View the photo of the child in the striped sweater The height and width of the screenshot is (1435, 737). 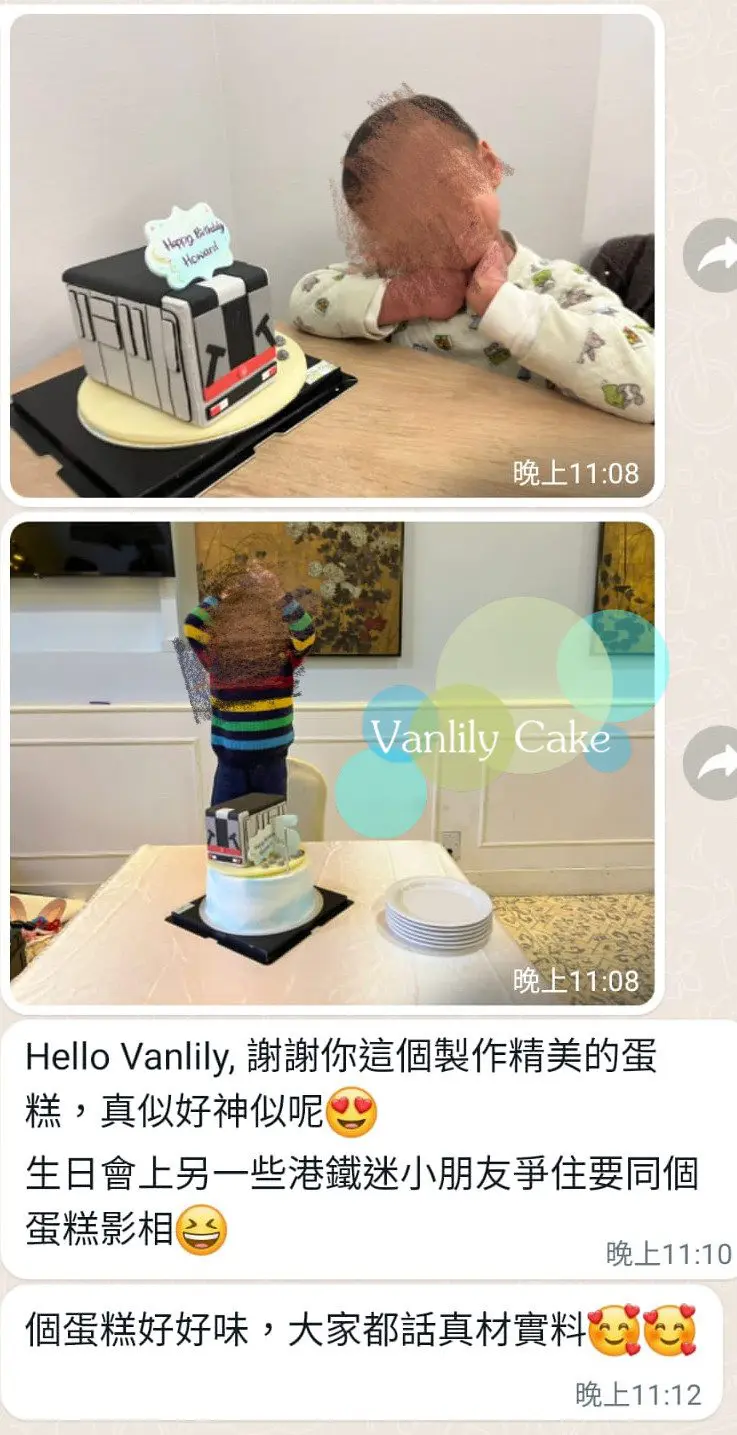332,762
